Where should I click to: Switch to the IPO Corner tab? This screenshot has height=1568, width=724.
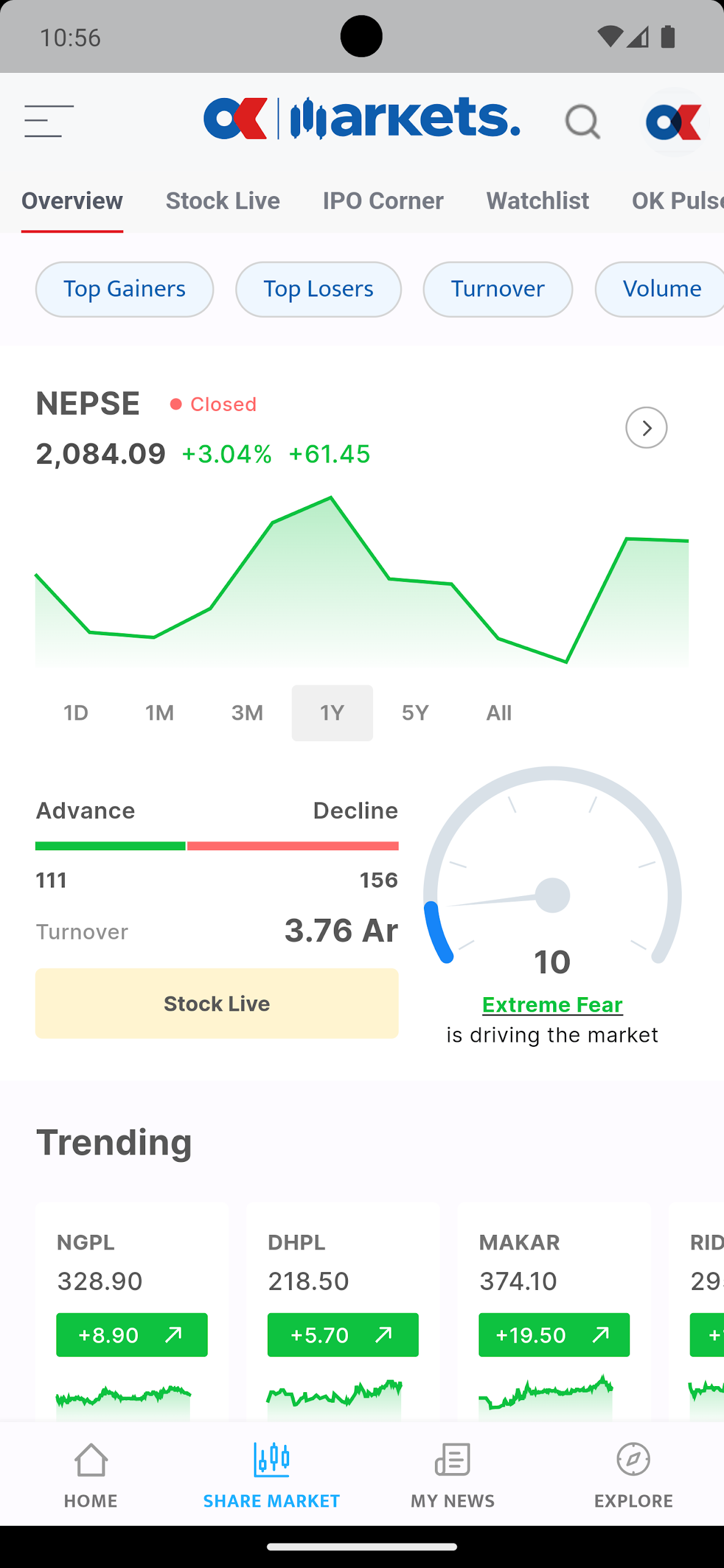pyautogui.click(x=383, y=200)
